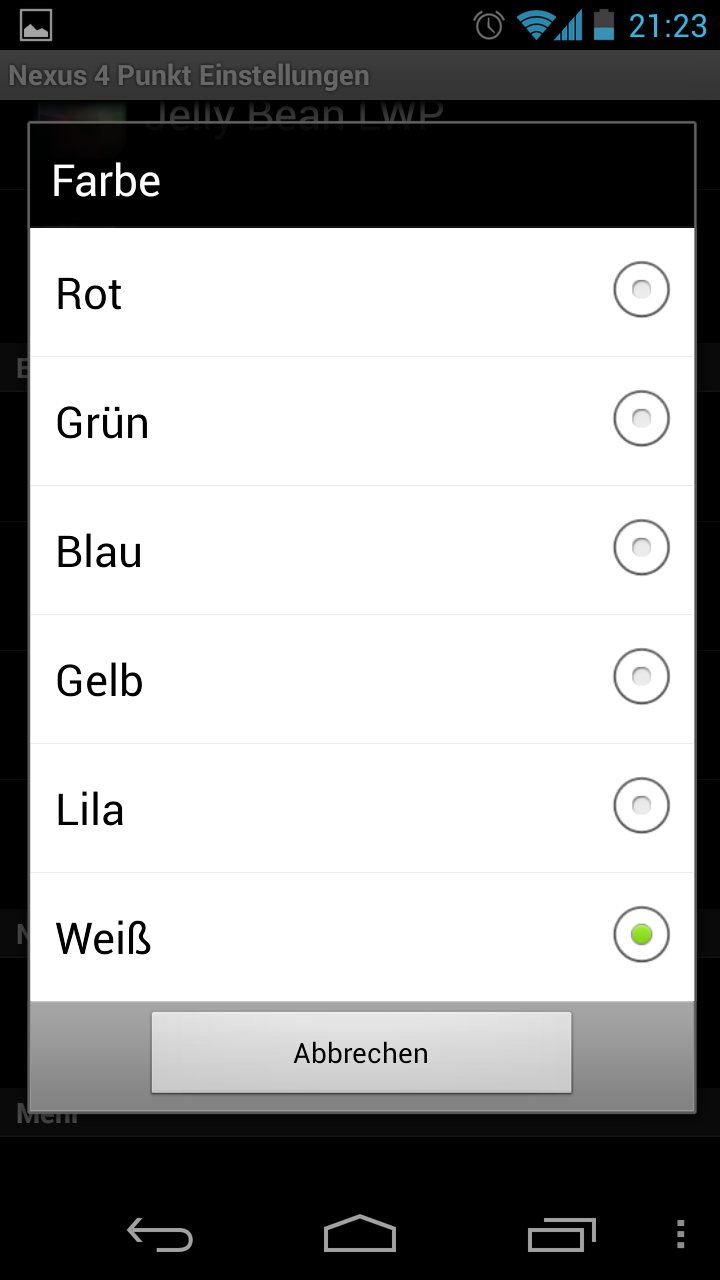This screenshot has width=720, height=1280.
Task: Open the recent apps view
Action: click(562, 1235)
